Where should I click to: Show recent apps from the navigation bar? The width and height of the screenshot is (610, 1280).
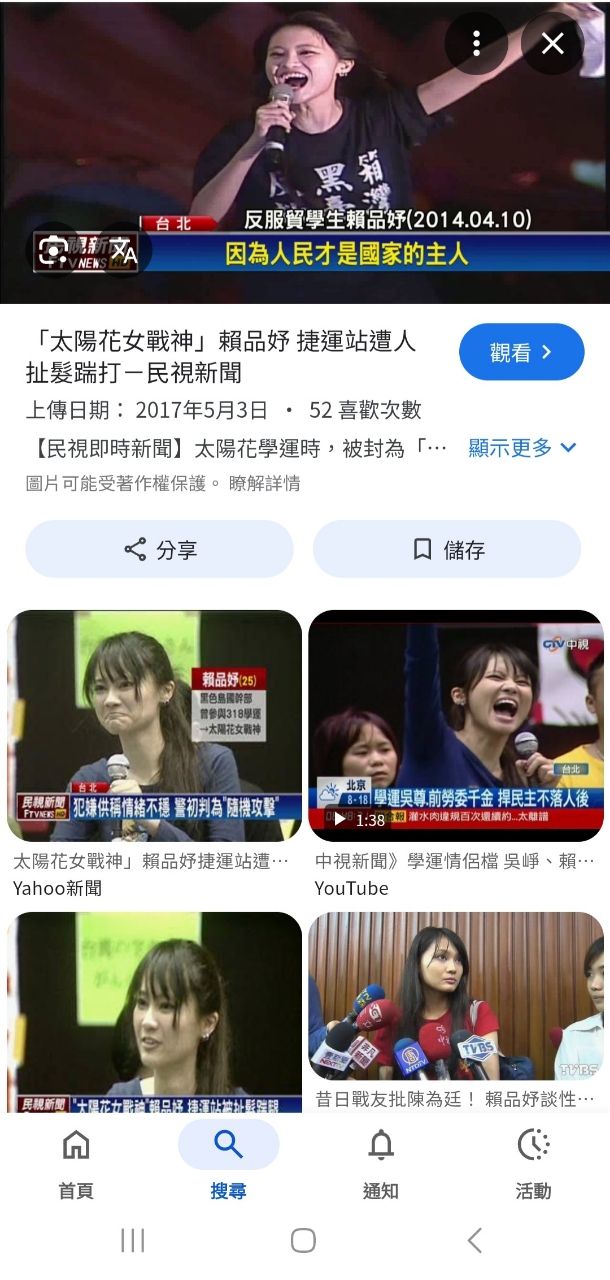click(x=133, y=1241)
